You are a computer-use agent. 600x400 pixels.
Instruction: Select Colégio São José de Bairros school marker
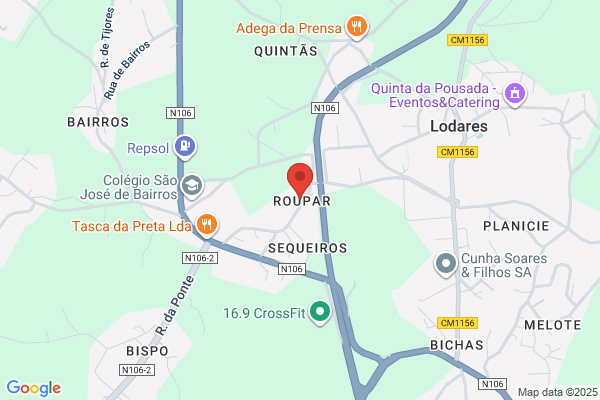coord(192,187)
